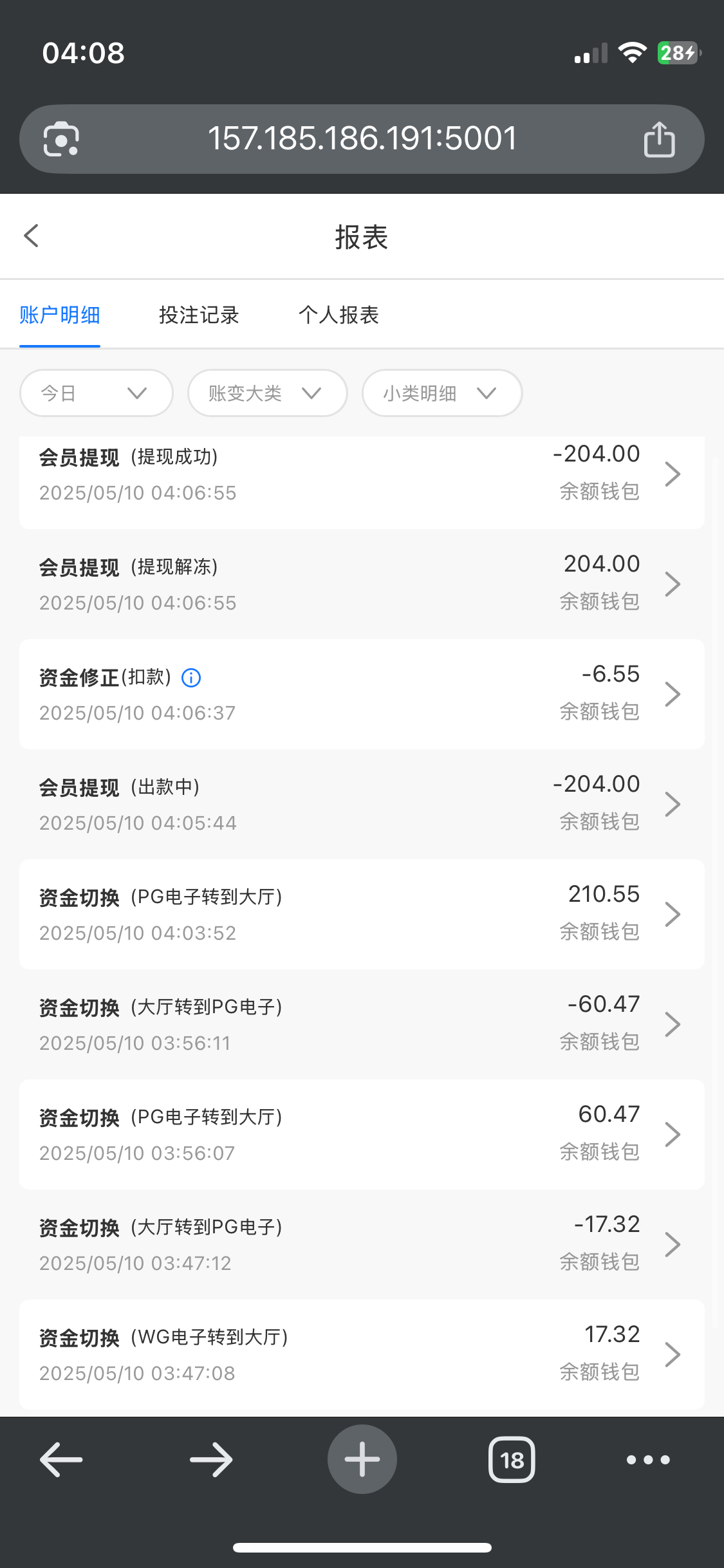
Task: Open the 会员提现 (提现解冻) record
Action: coord(362,584)
